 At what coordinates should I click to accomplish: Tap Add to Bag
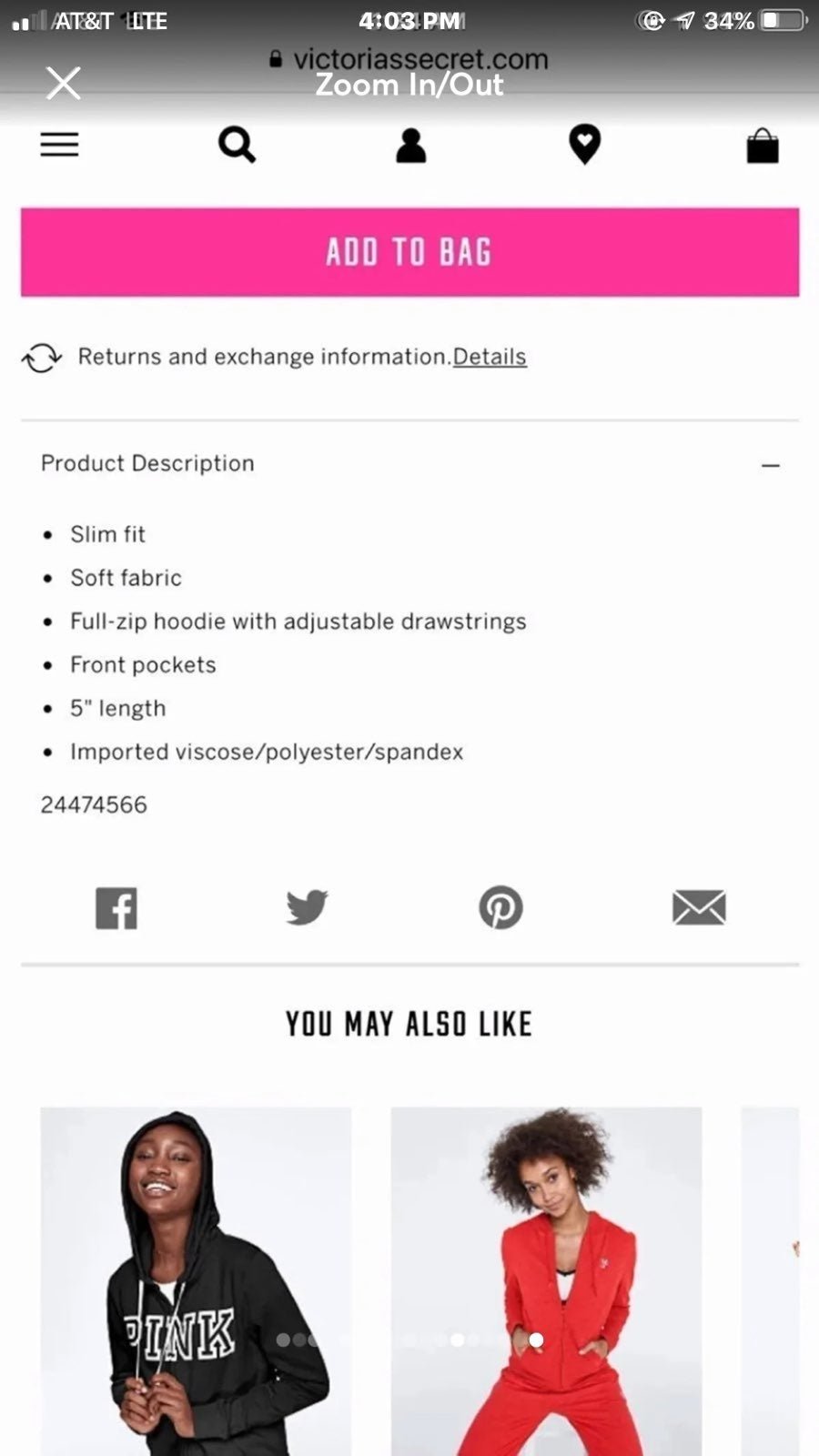pos(409,252)
